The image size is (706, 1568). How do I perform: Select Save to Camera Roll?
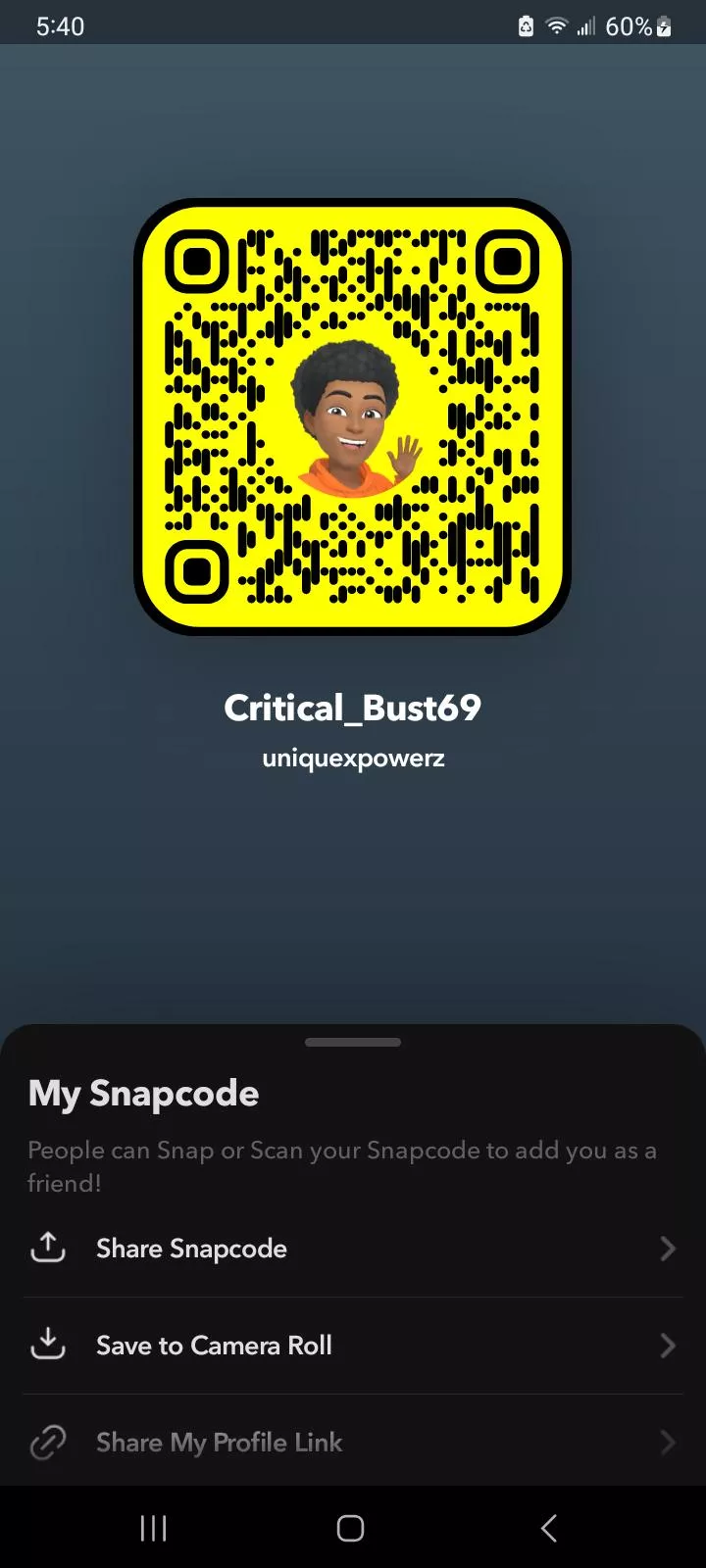(353, 1346)
